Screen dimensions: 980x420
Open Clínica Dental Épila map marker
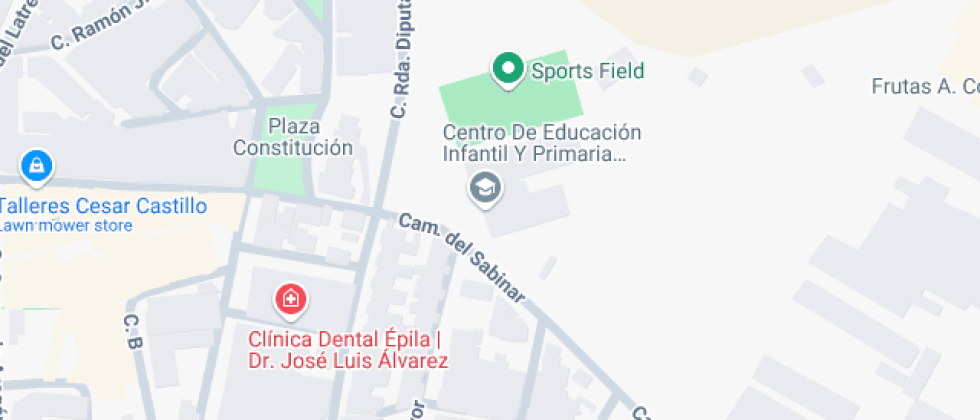click(291, 298)
